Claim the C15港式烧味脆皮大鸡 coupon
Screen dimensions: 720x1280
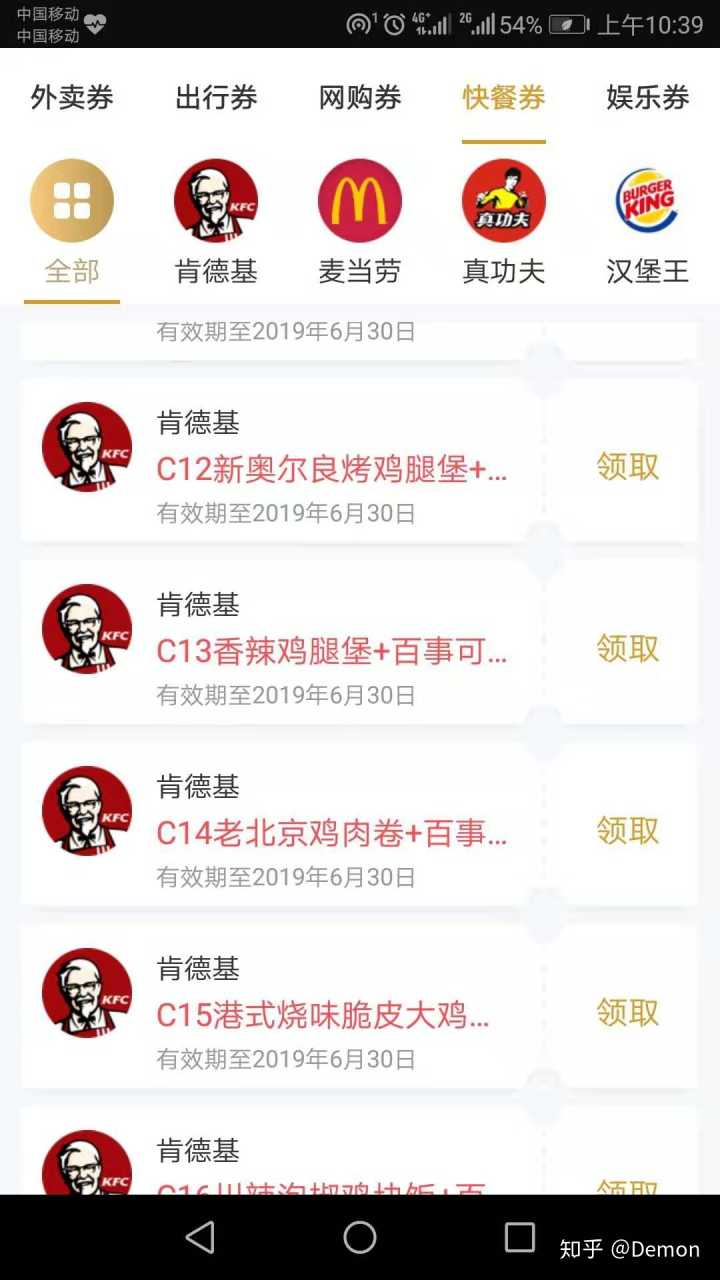pos(628,1013)
